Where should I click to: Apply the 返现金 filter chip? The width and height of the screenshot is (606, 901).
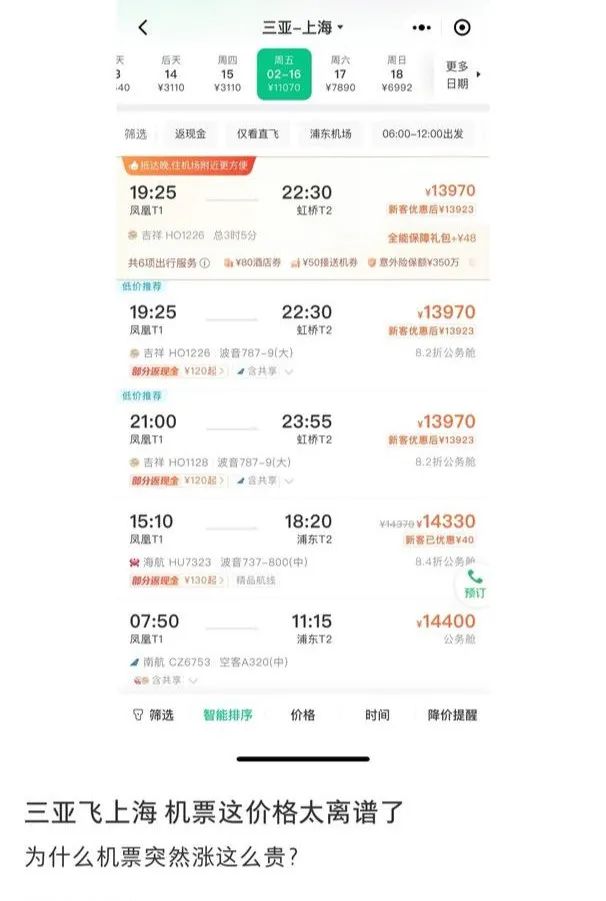tap(190, 133)
